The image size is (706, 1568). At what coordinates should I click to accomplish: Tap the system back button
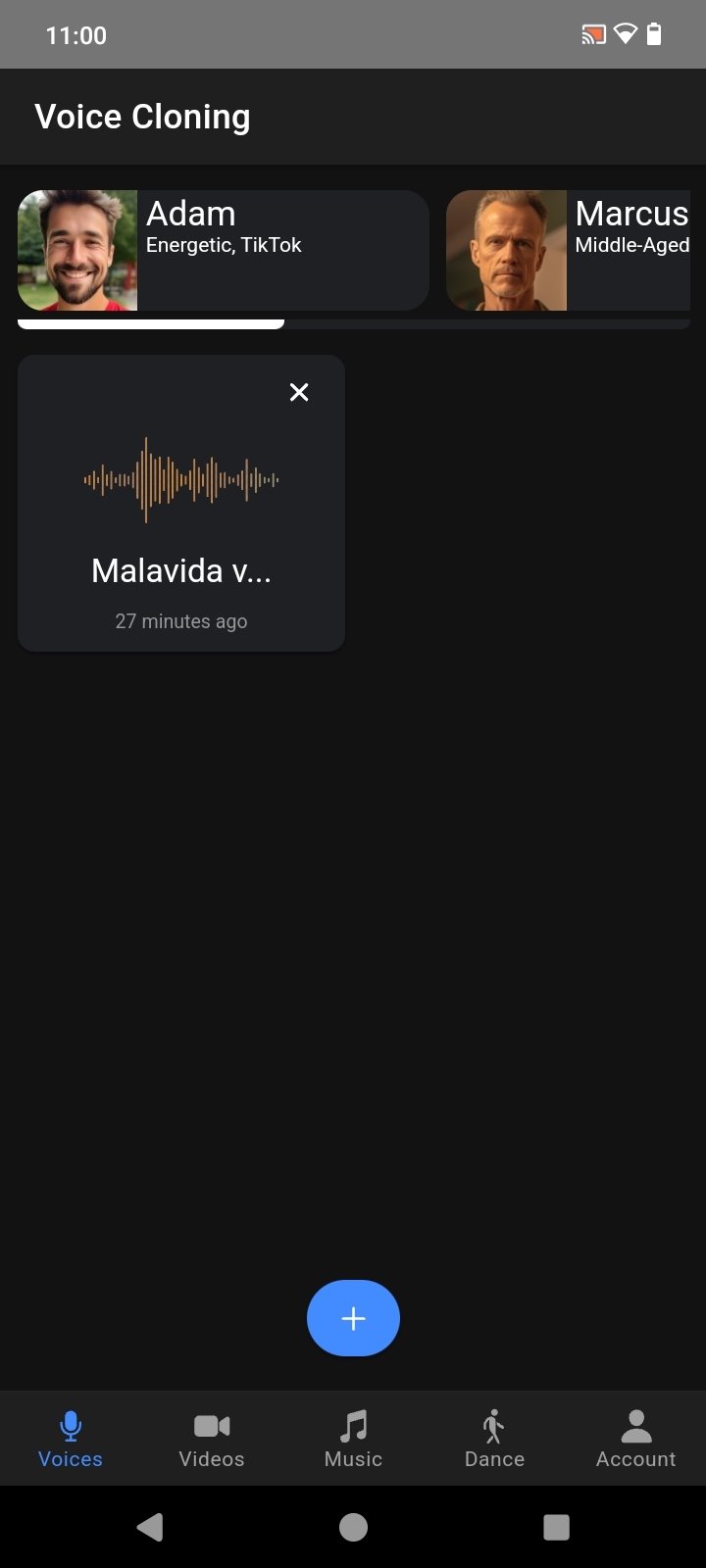[150, 1527]
